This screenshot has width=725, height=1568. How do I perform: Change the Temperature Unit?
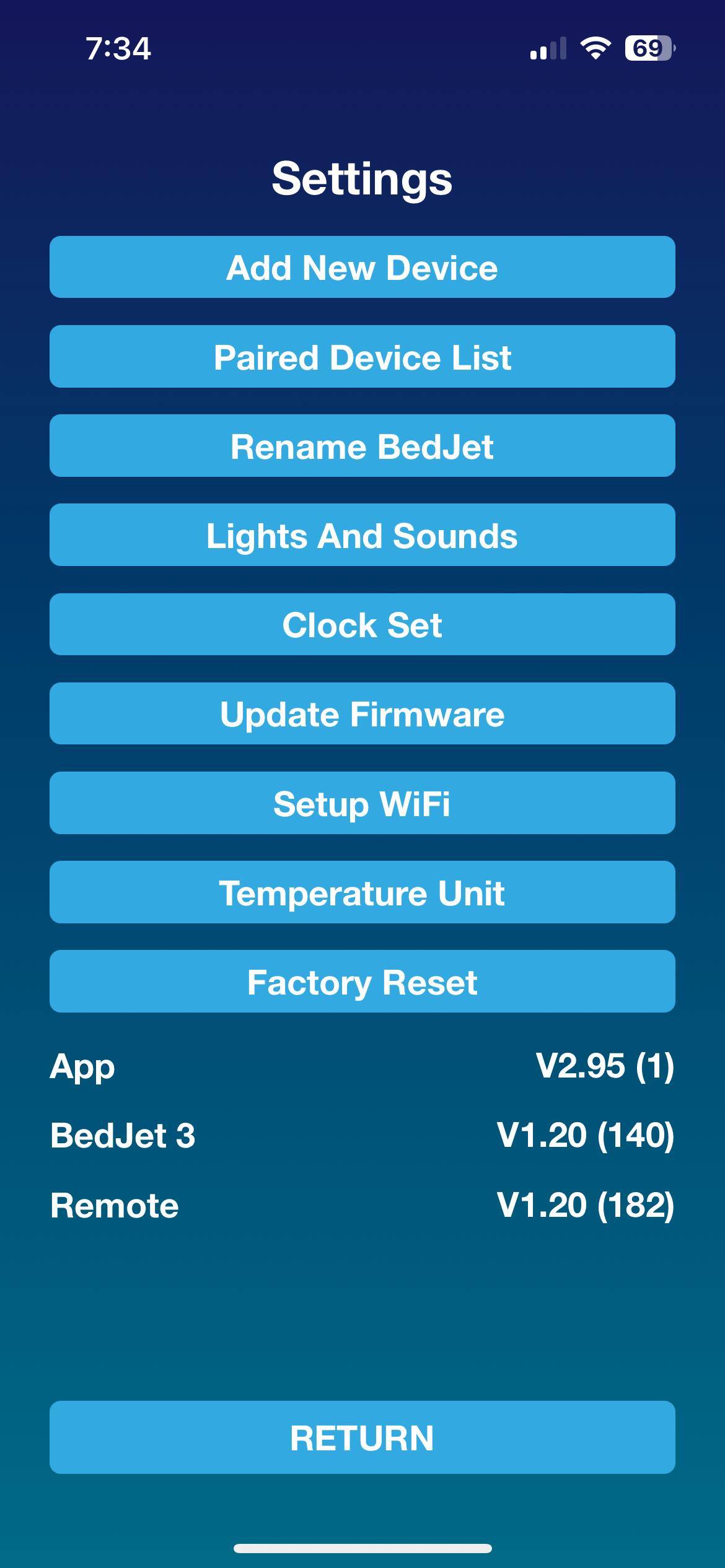[362, 892]
